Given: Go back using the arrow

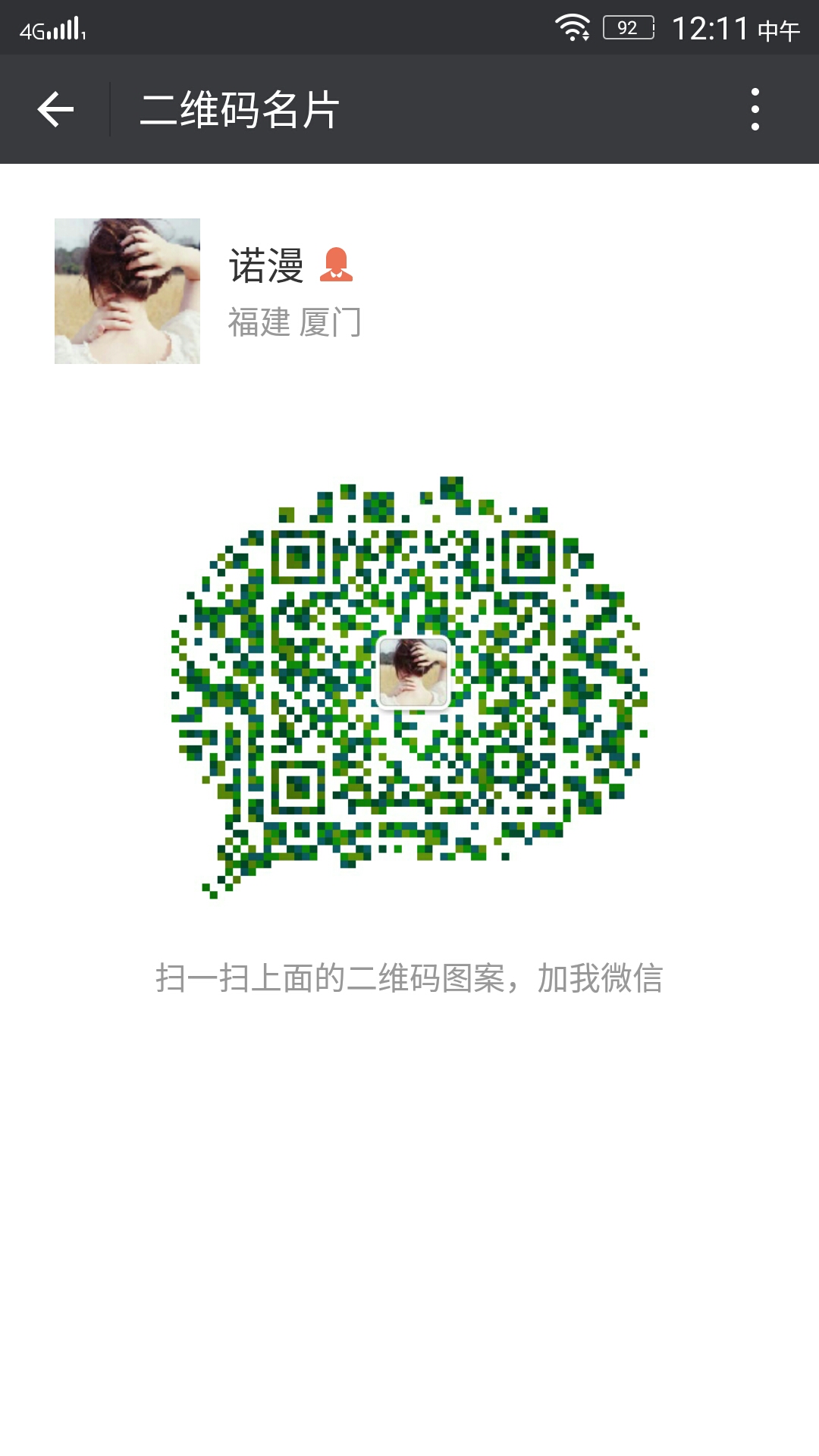Looking at the screenshot, I should [55, 109].
